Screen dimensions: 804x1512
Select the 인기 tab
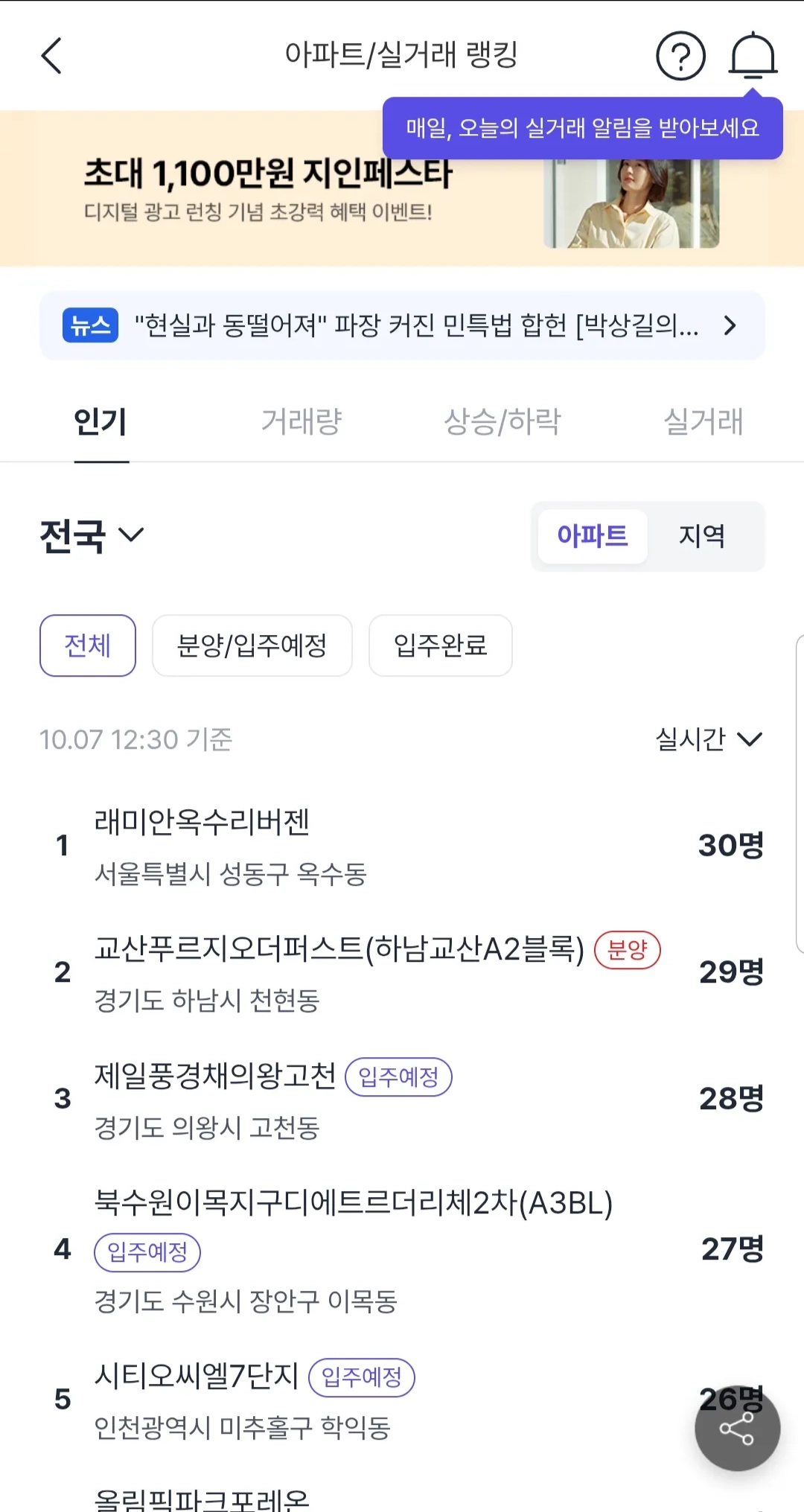point(101,421)
